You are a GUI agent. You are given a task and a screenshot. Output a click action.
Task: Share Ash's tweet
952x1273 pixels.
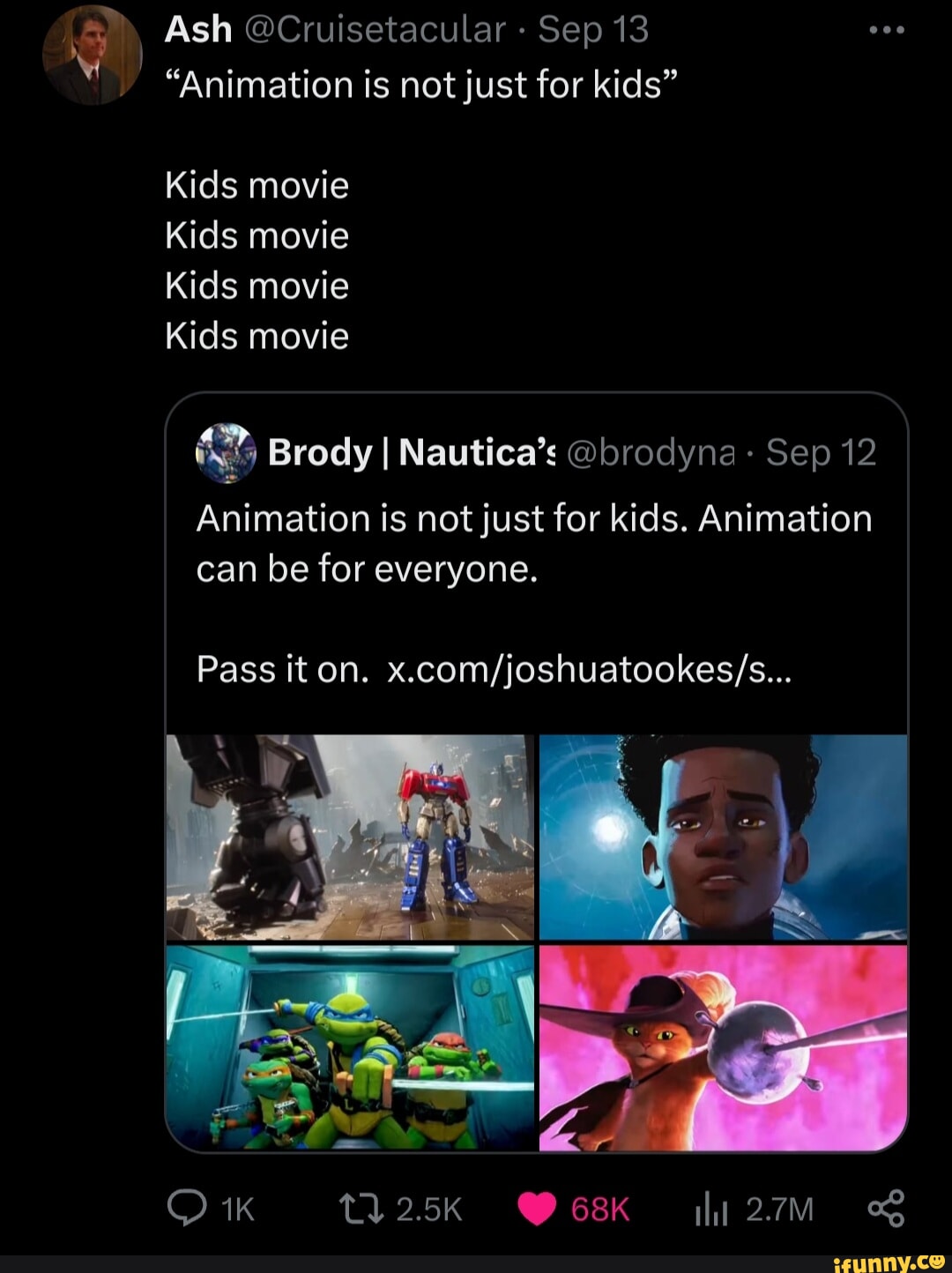point(886,1209)
